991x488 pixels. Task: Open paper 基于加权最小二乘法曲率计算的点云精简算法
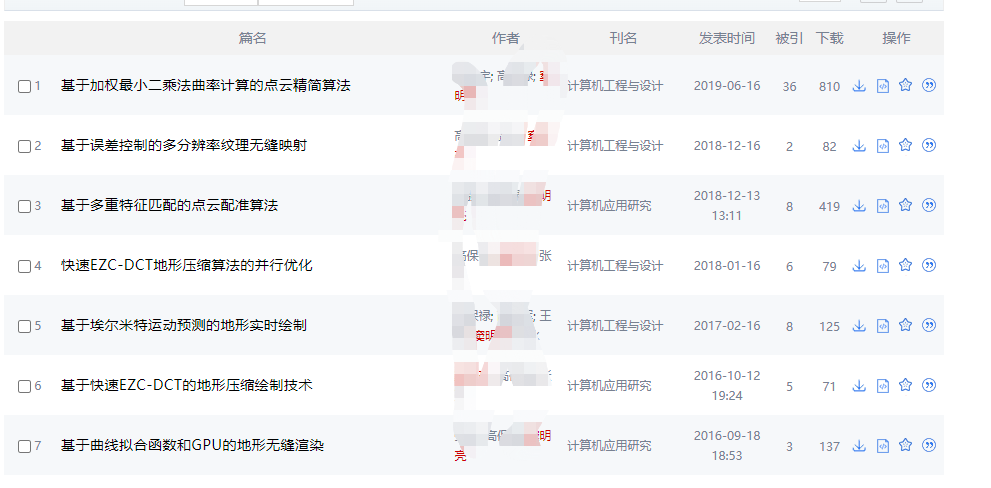206,86
